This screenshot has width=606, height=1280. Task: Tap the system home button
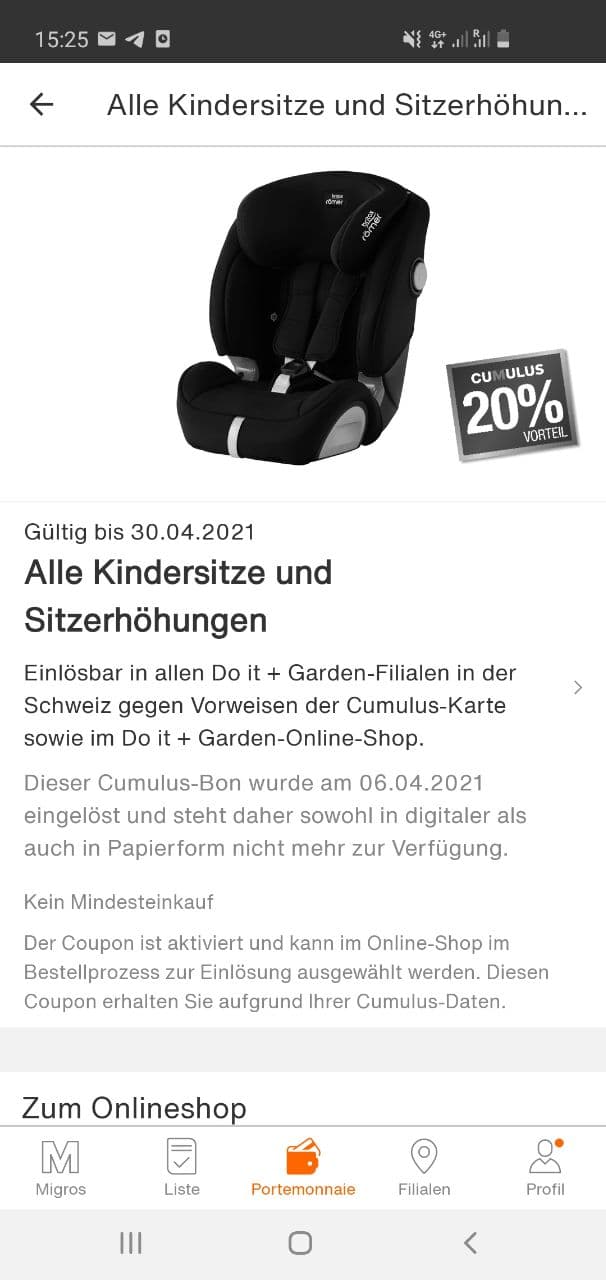point(300,1243)
